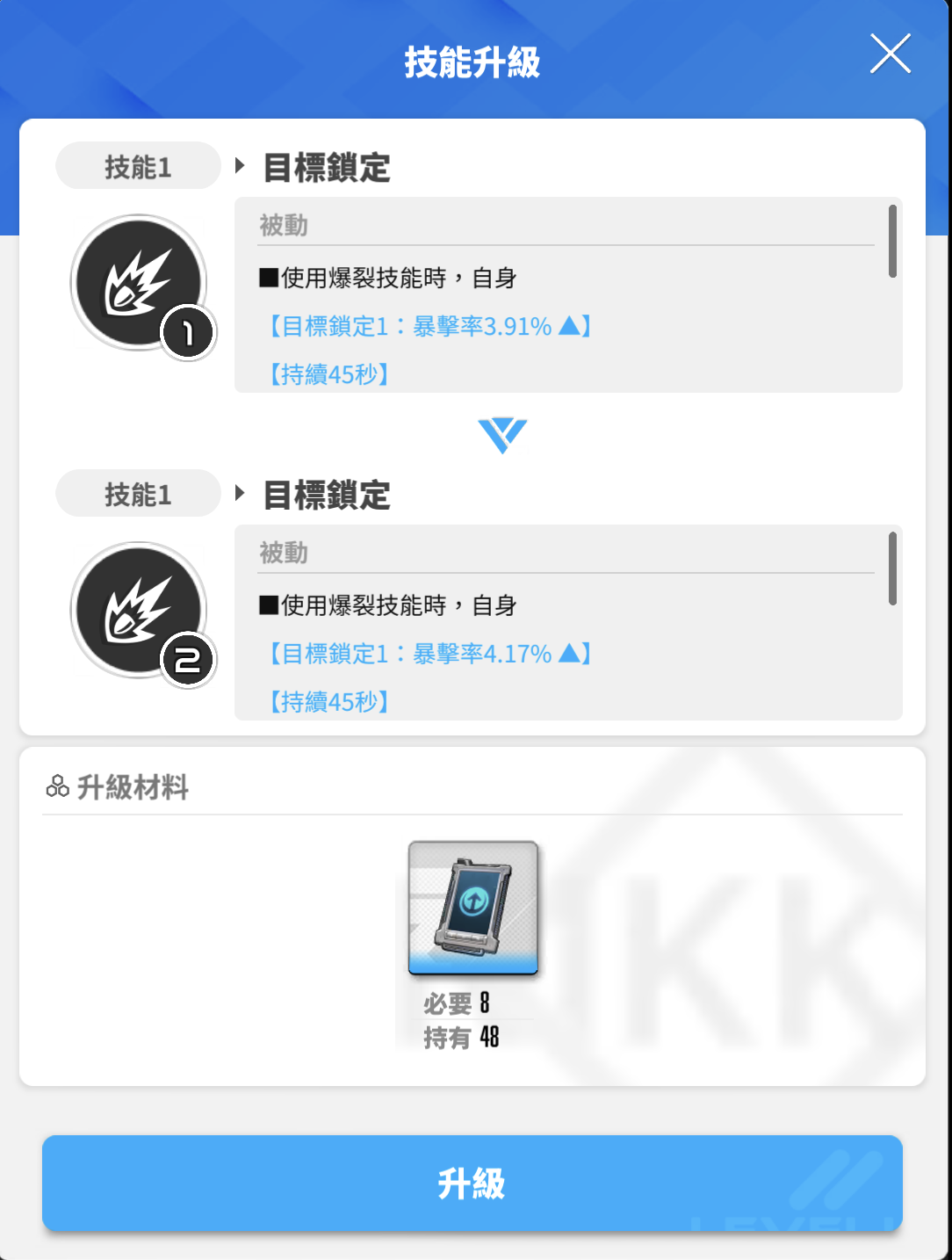View the upgrade material item details
Screen dimensions: 952x1260
tap(473, 909)
